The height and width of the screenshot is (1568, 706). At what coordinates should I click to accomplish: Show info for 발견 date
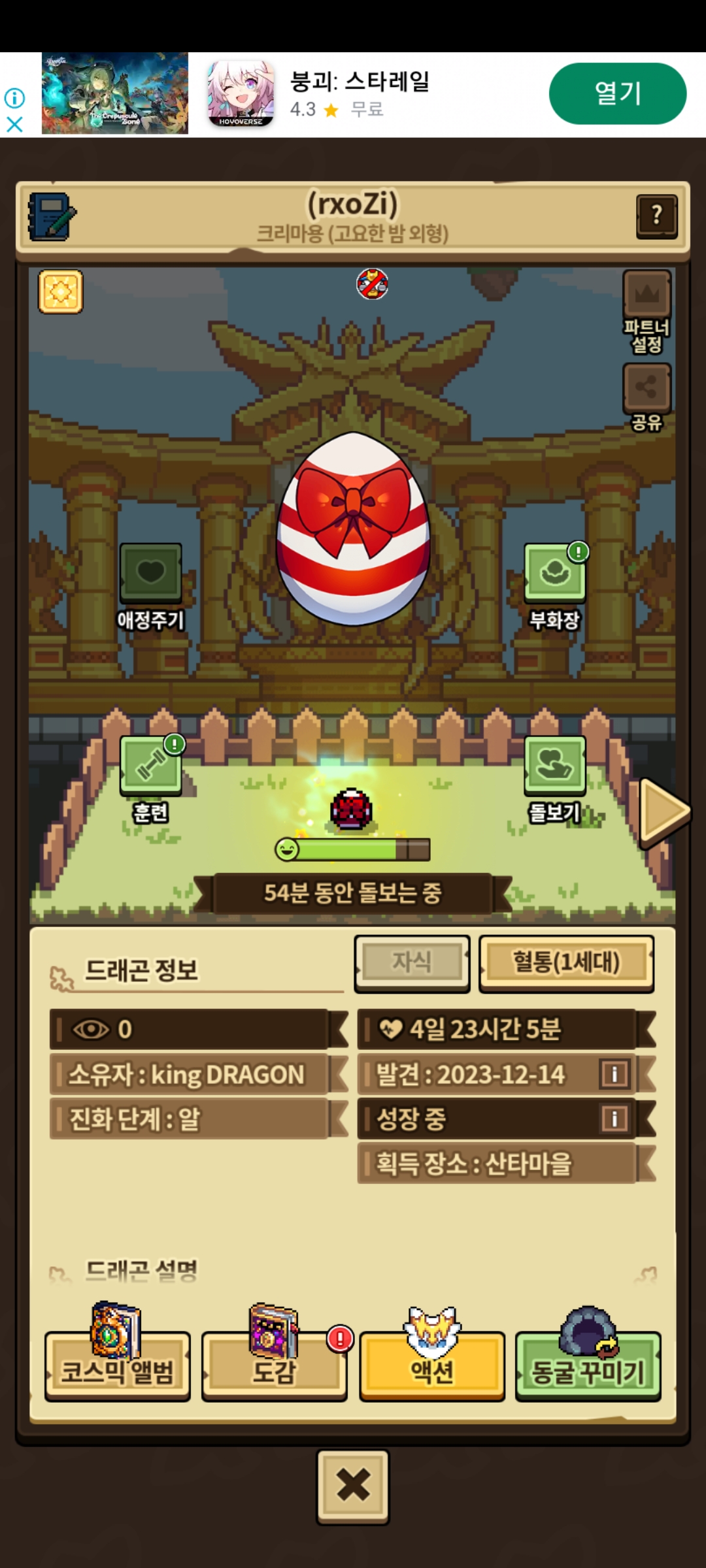[x=614, y=1074]
